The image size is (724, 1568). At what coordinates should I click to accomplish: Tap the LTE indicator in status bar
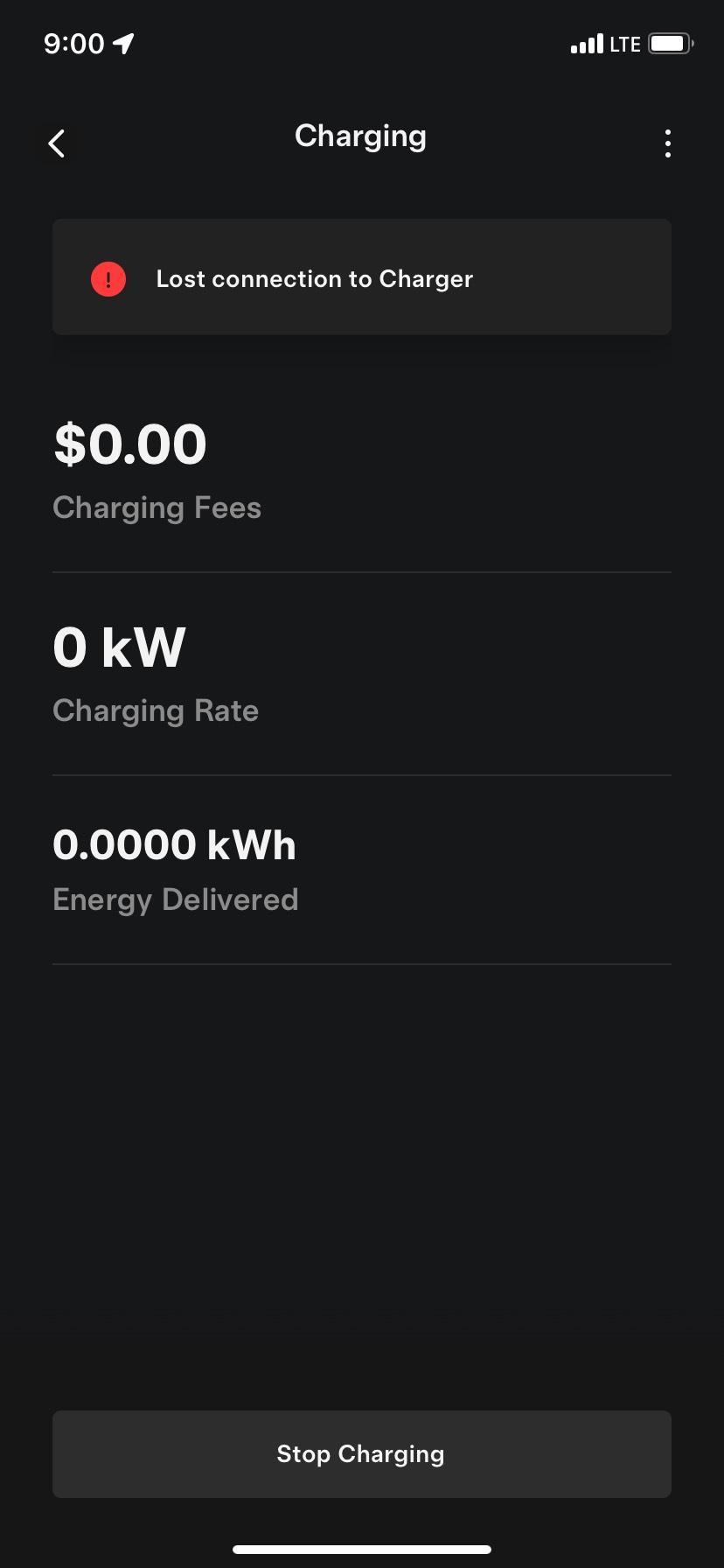coord(623,43)
